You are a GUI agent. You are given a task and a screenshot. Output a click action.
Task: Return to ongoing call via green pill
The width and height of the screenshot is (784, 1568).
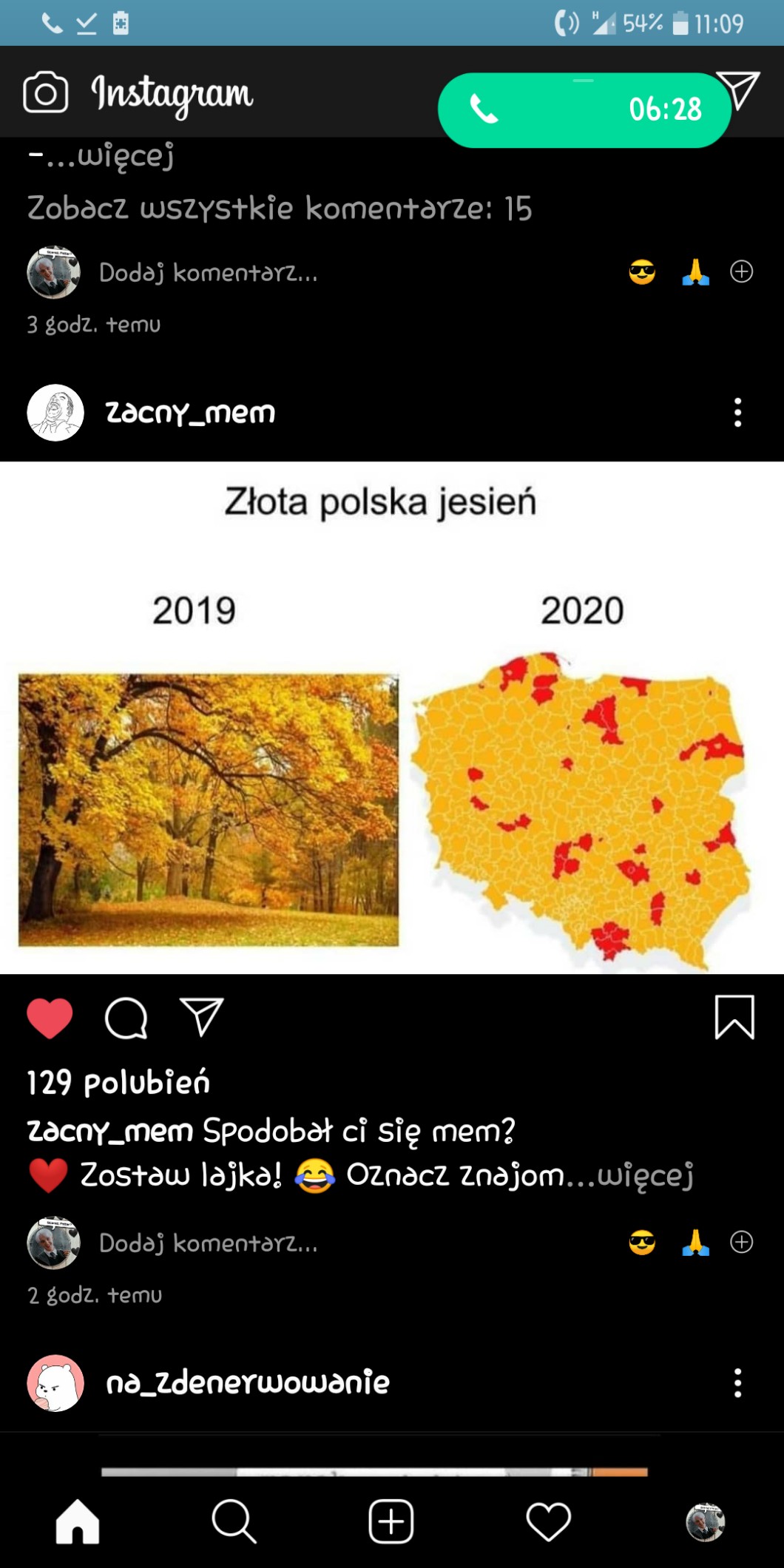584,110
